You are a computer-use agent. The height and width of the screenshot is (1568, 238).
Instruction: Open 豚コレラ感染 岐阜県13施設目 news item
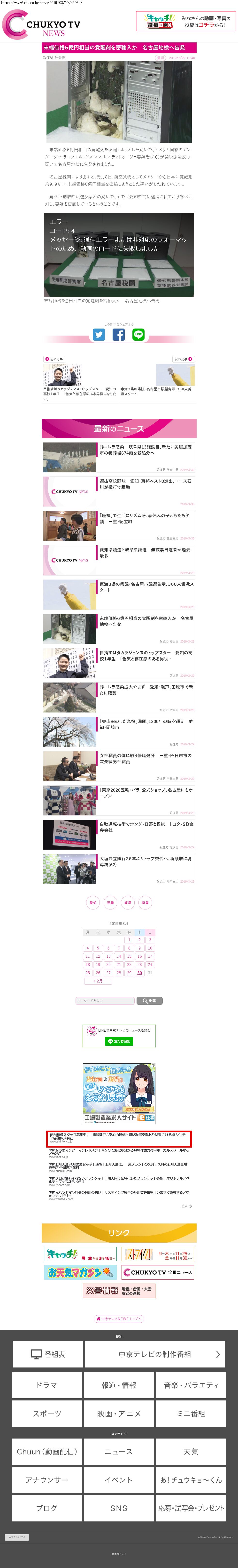tap(146, 450)
